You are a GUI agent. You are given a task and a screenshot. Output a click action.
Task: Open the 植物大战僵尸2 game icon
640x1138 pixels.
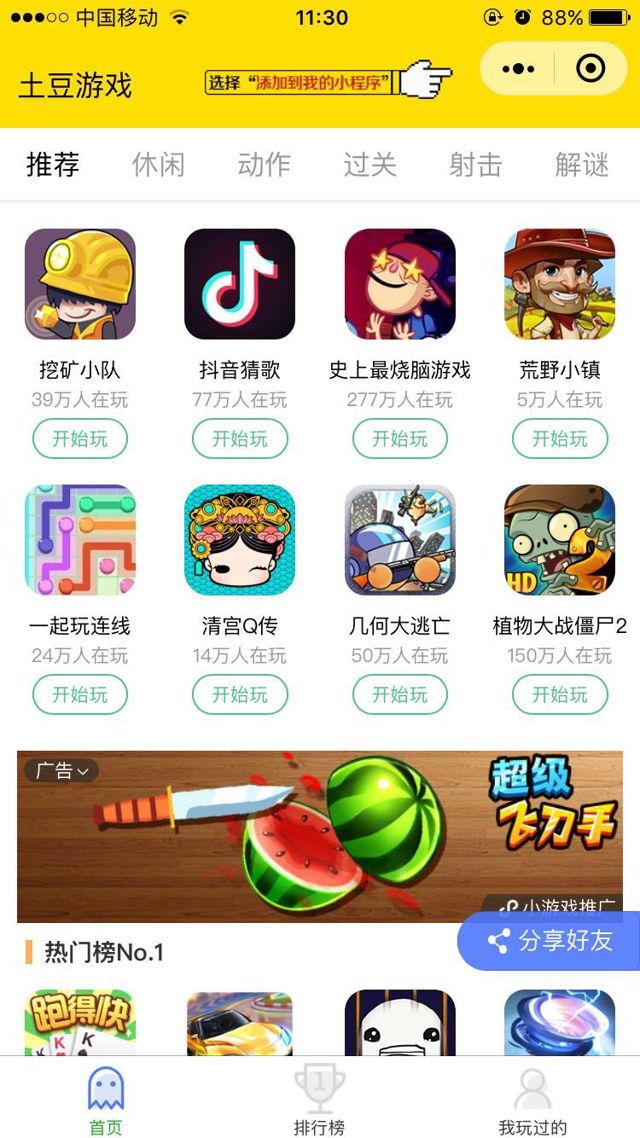[x=559, y=540]
